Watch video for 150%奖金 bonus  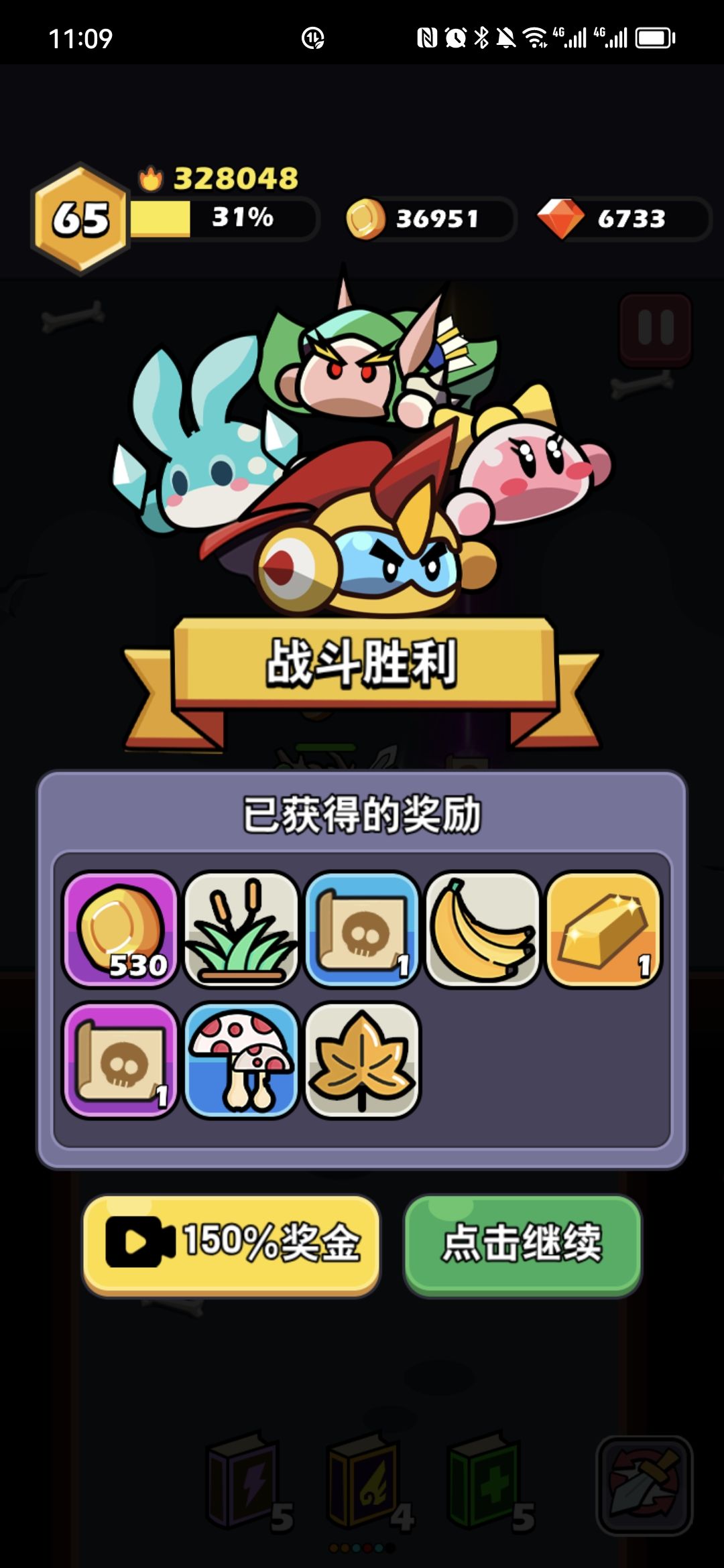tap(231, 1244)
